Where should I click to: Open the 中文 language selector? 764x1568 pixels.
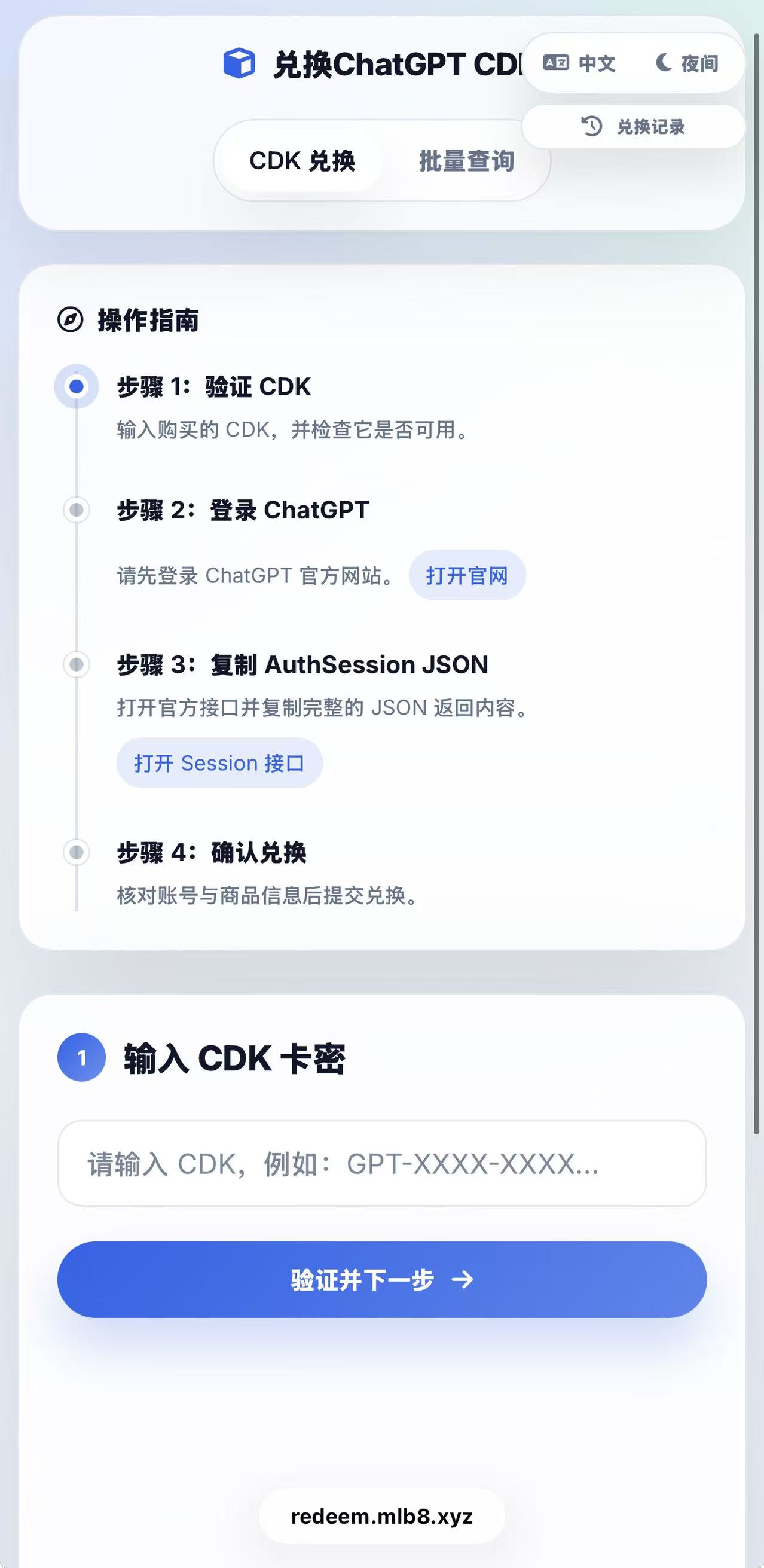(579, 63)
